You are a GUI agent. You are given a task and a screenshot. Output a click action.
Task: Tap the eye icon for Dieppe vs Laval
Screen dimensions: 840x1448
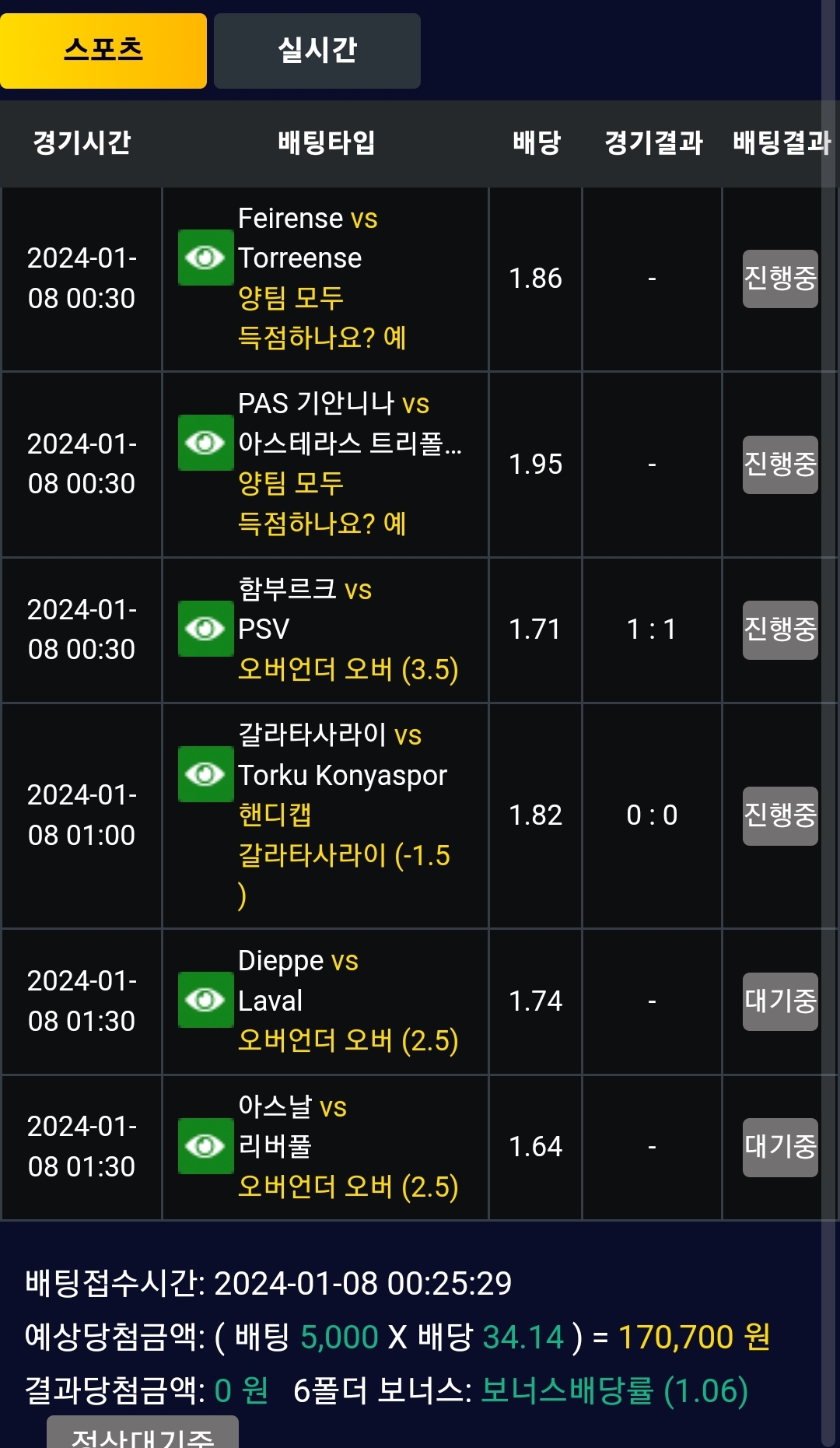coord(205,1000)
